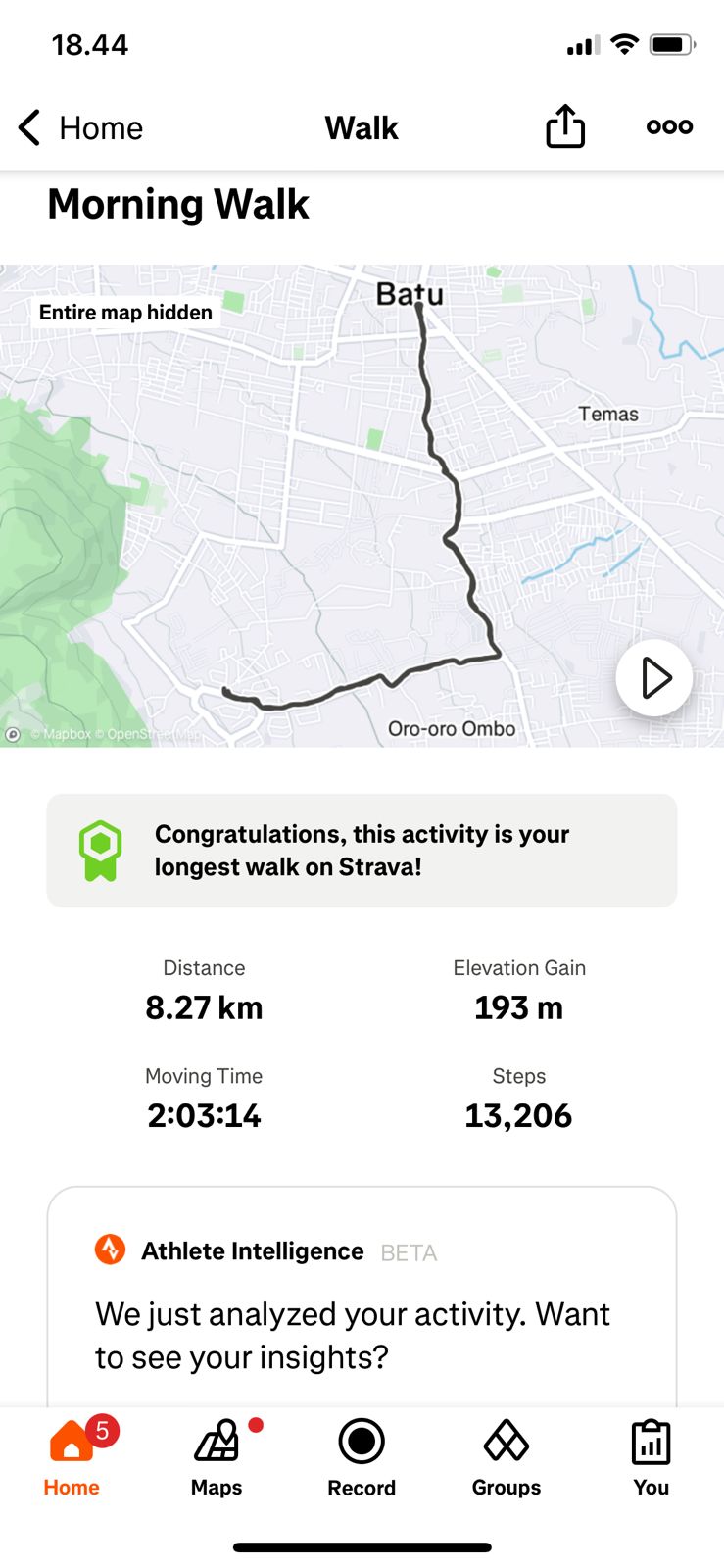Open the longest walk achievement banner

coord(362,850)
